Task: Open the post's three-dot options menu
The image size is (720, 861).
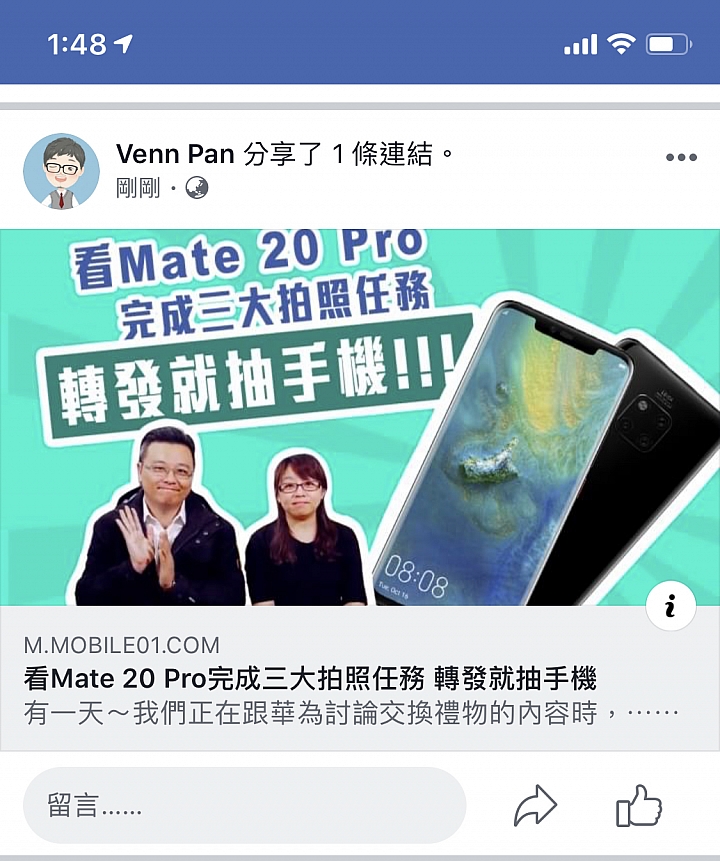Action: pyautogui.click(x=681, y=158)
